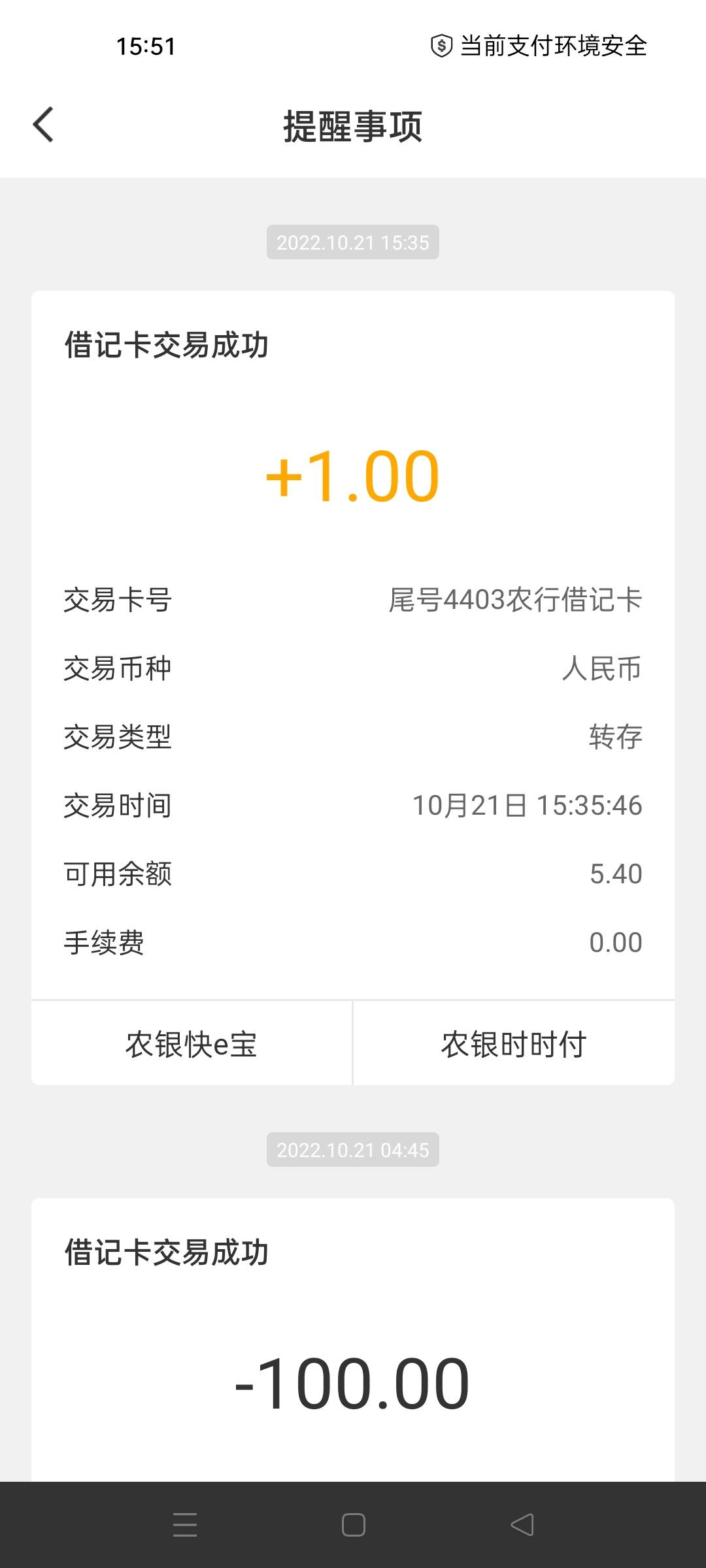Tap the system home button

[x=353, y=1525]
